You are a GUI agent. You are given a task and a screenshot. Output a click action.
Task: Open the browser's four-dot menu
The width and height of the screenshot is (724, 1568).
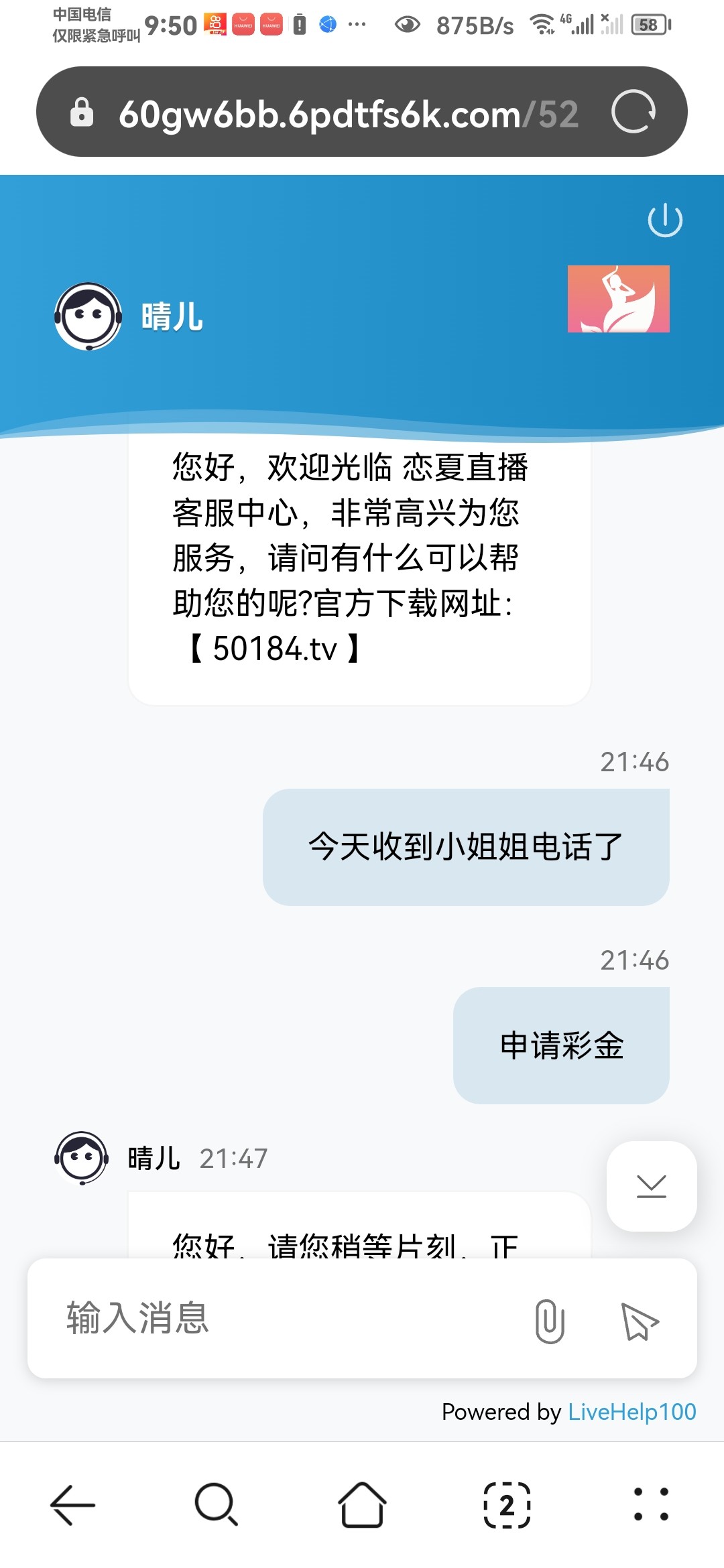(x=651, y=1505)
